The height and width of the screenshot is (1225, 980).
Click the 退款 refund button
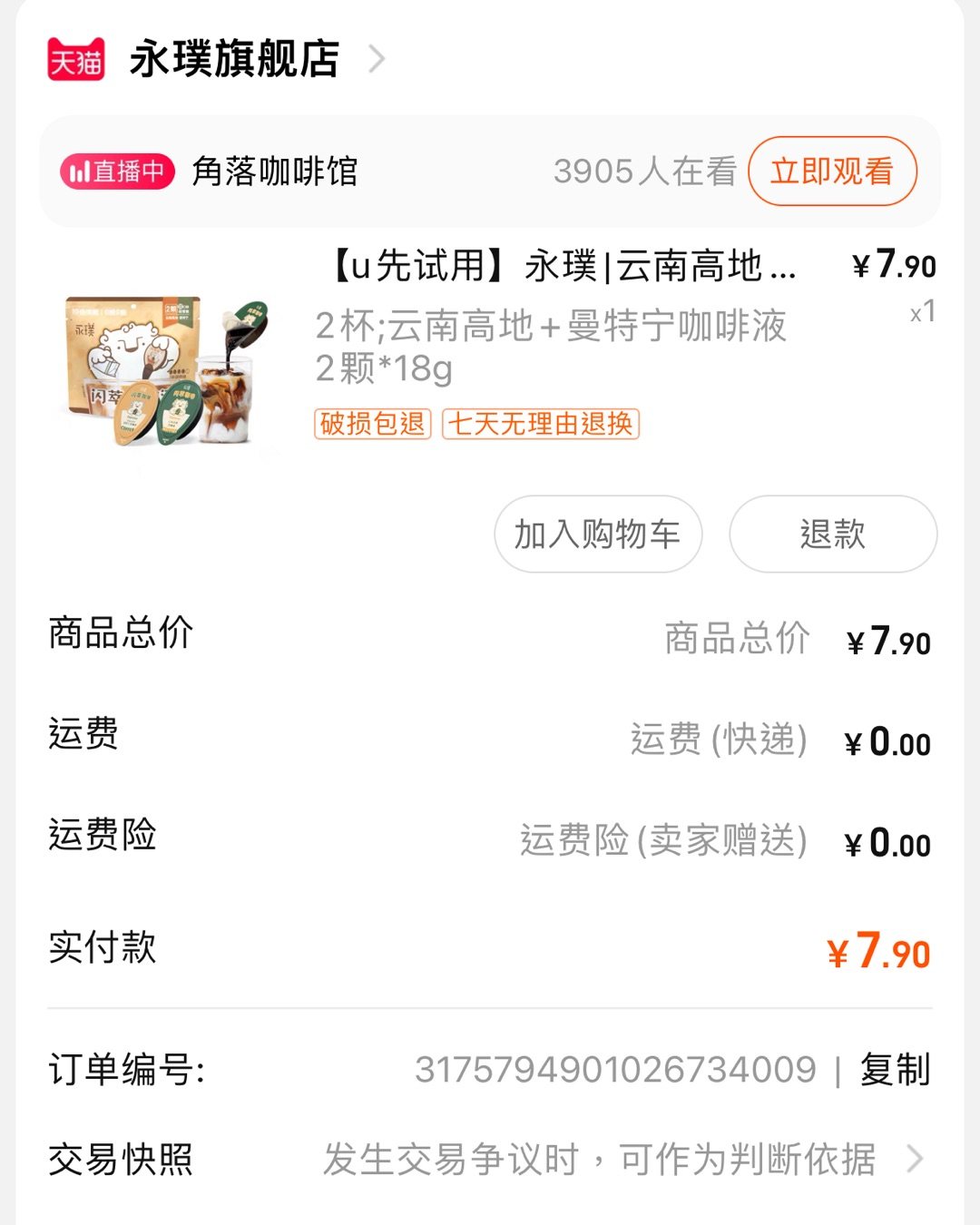point(831,535)
